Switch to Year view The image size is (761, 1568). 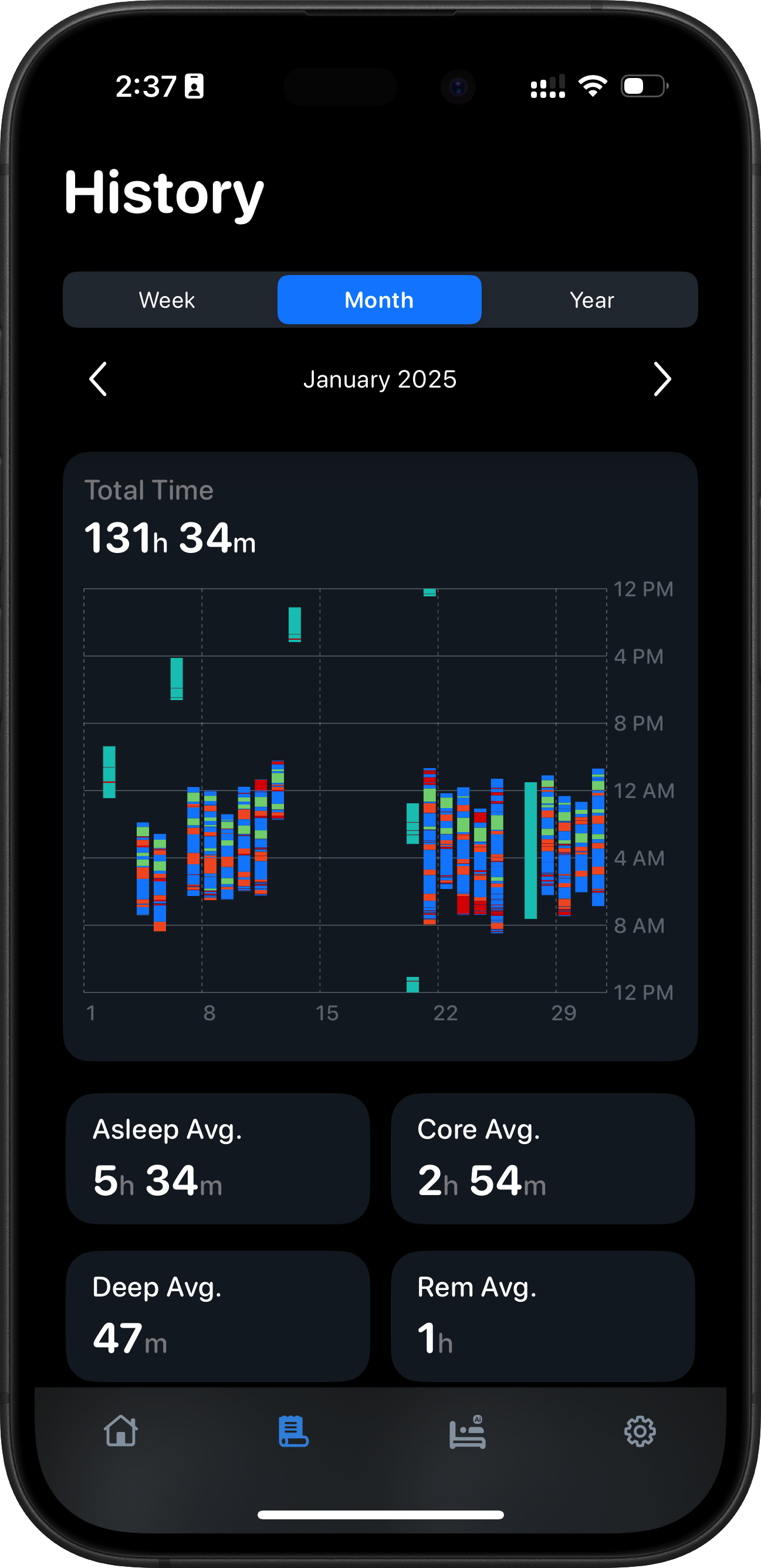pos(591,300)
